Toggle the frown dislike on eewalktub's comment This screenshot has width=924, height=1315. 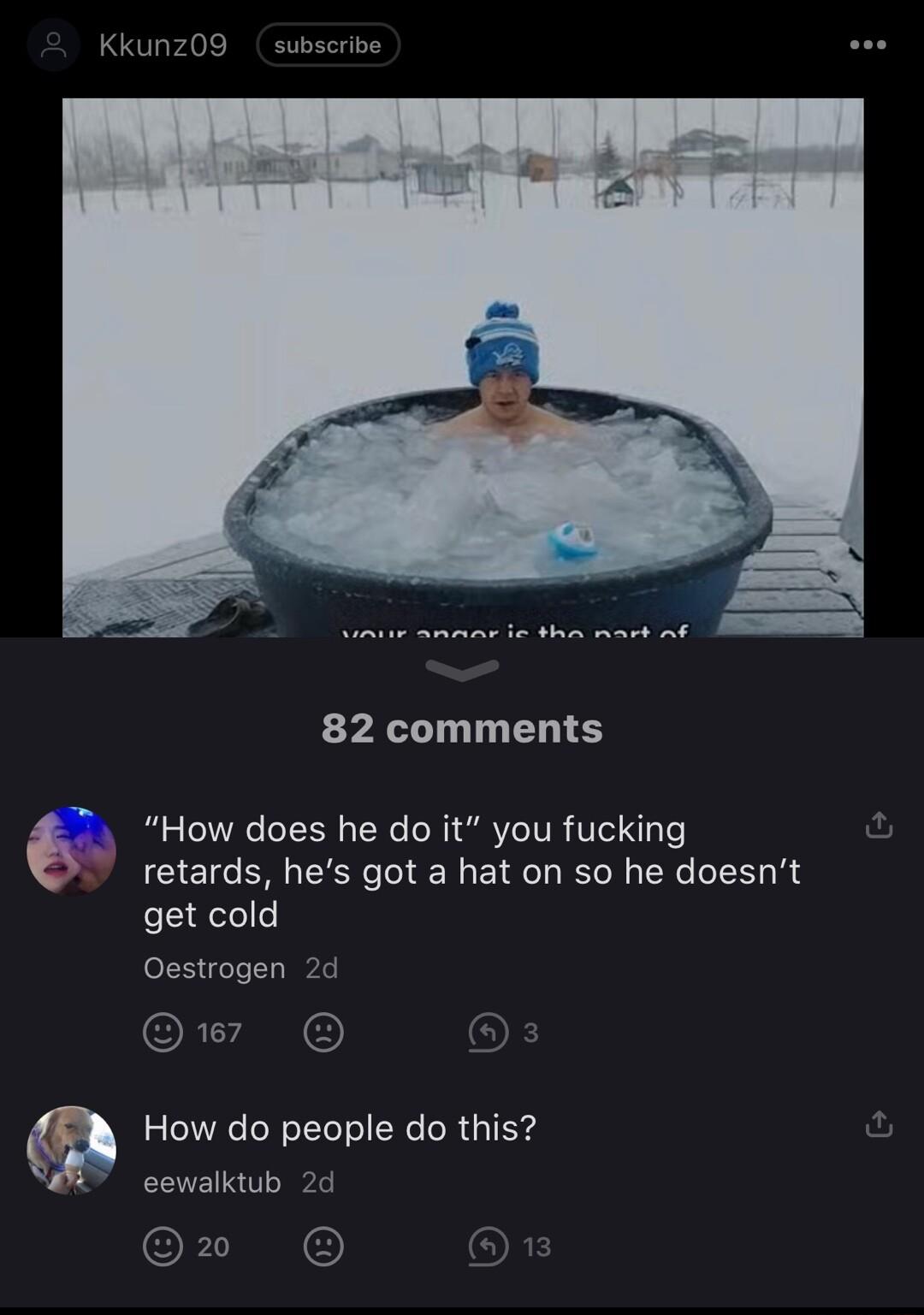[x=323, y=1247]
